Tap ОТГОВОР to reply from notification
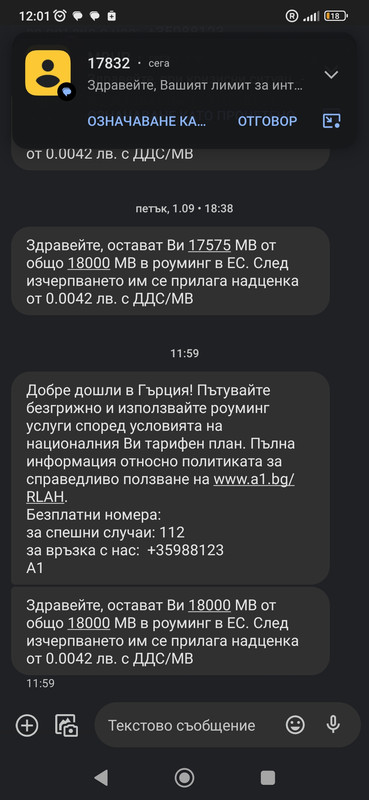 [x=267, y=121]
